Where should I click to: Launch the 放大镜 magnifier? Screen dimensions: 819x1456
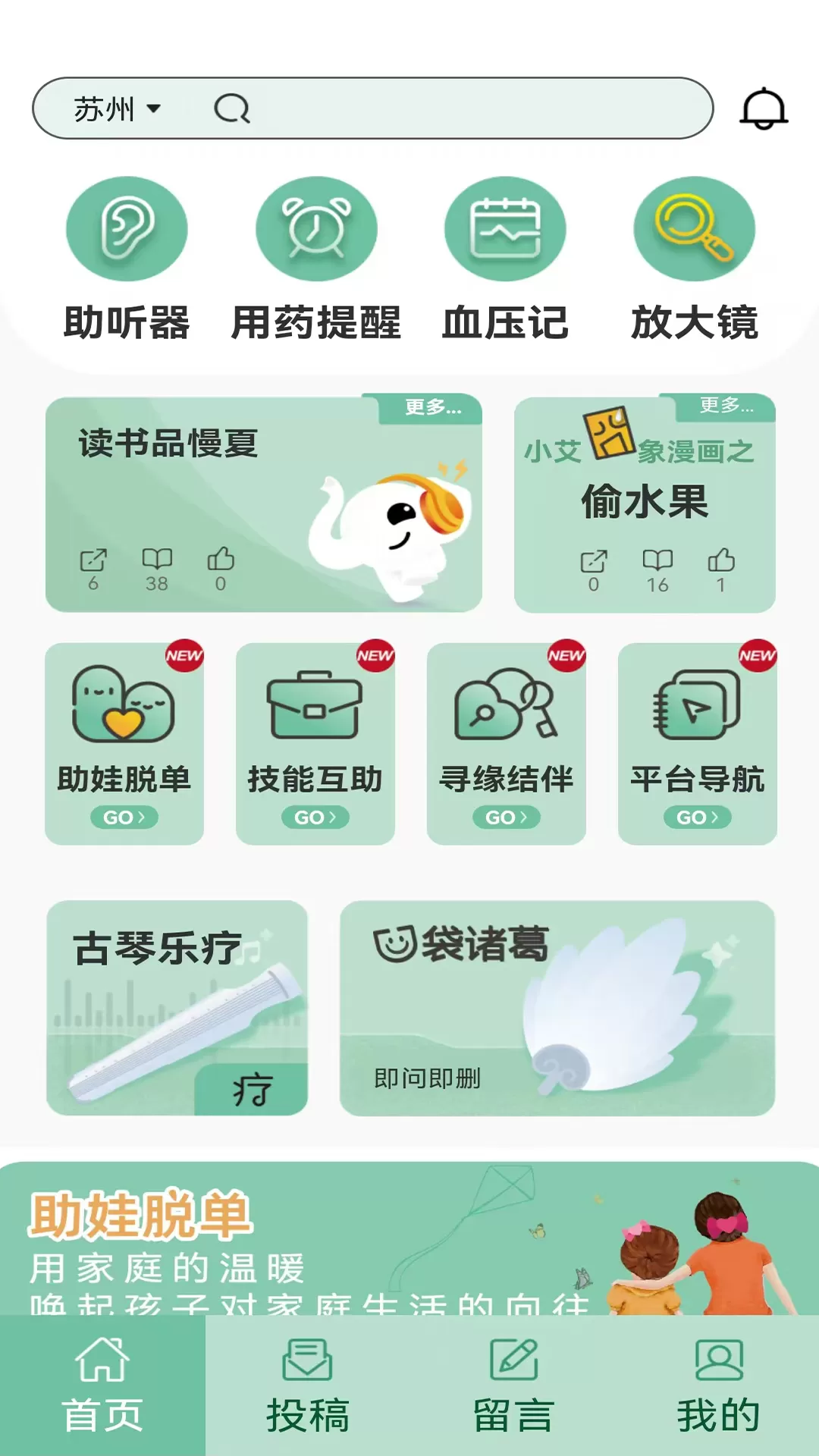(x=694, y=259)
